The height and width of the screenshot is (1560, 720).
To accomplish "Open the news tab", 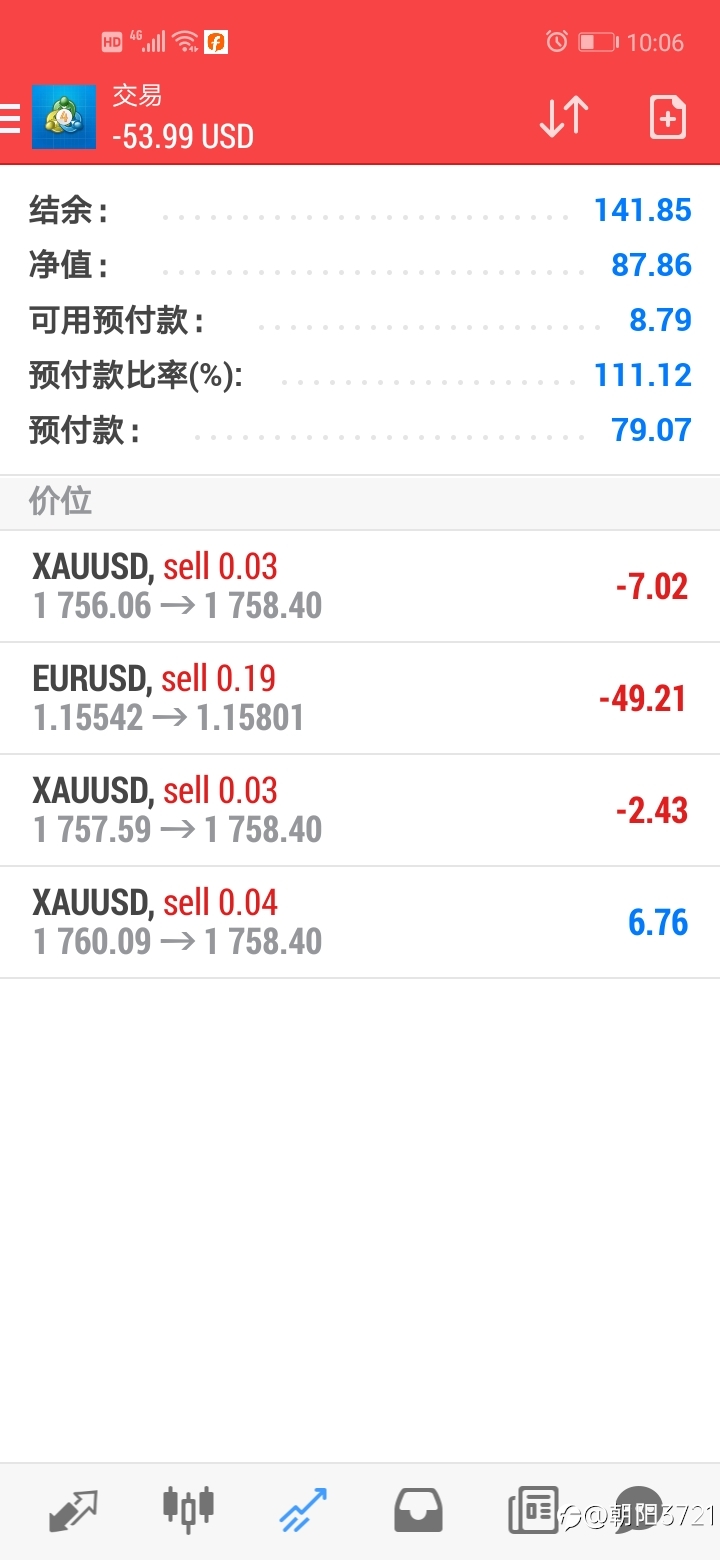I will coord(533,1510).
